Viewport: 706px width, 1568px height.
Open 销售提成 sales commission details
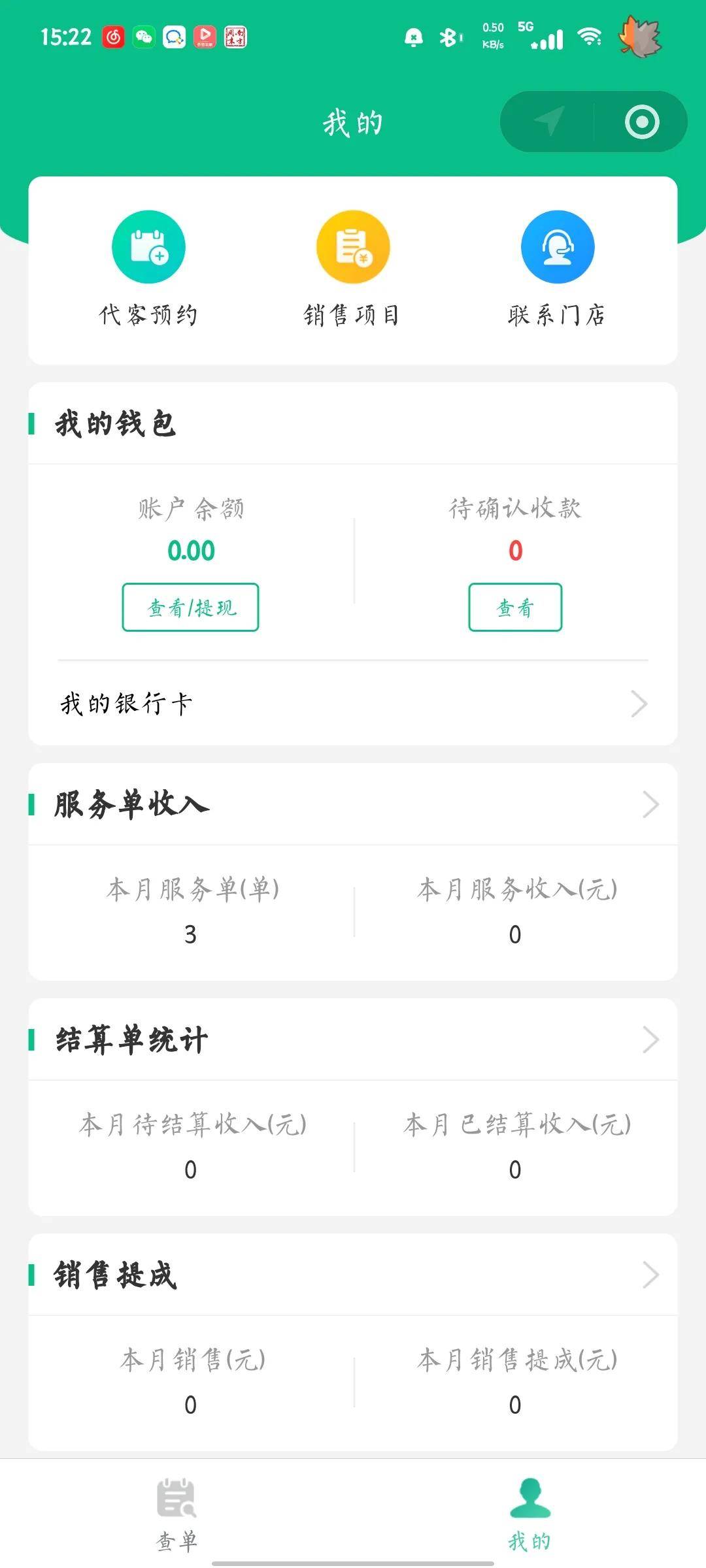tap(353, 1275)
